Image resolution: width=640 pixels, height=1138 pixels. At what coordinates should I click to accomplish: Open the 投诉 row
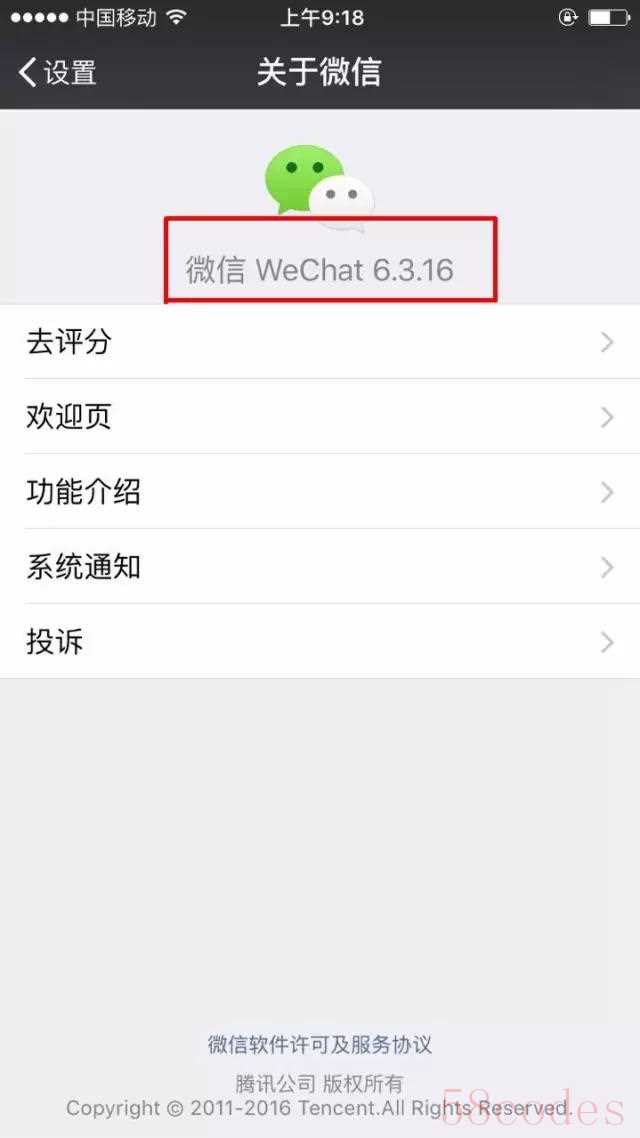tap(320, 642)
